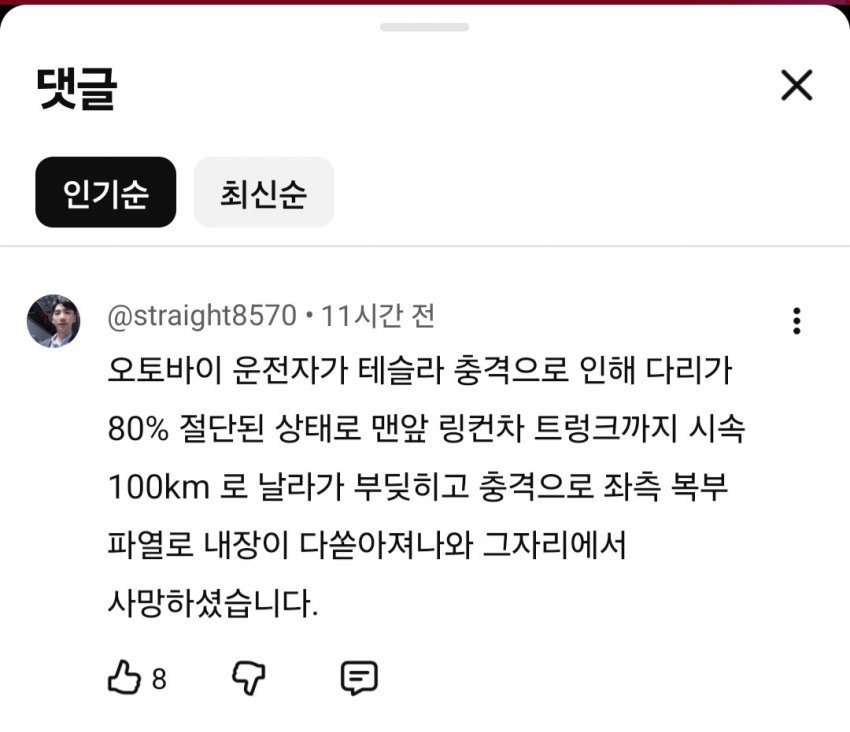
Task: Dislike the comment by @straight8570
Action: point(248,679)
